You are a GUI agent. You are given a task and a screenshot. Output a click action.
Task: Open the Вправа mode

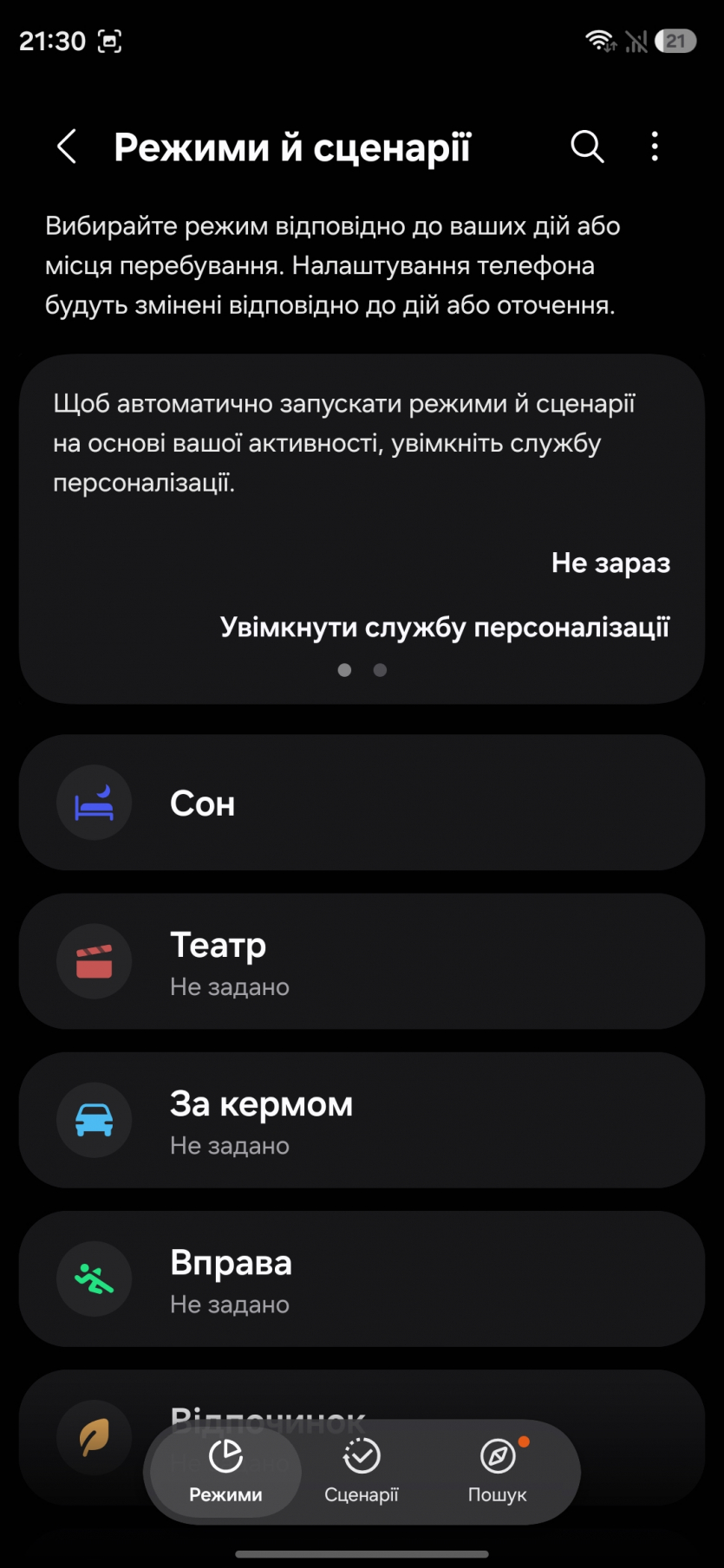point(362,1278)
